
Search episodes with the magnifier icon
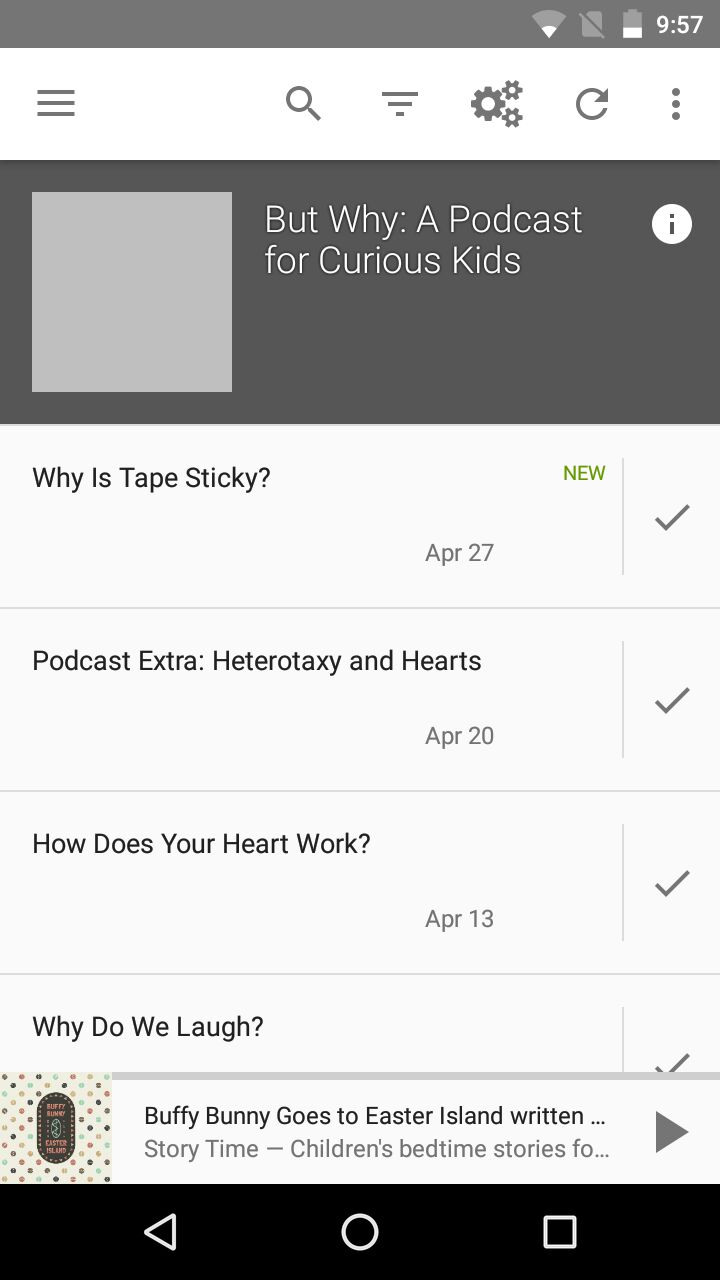tap(303, 104)
